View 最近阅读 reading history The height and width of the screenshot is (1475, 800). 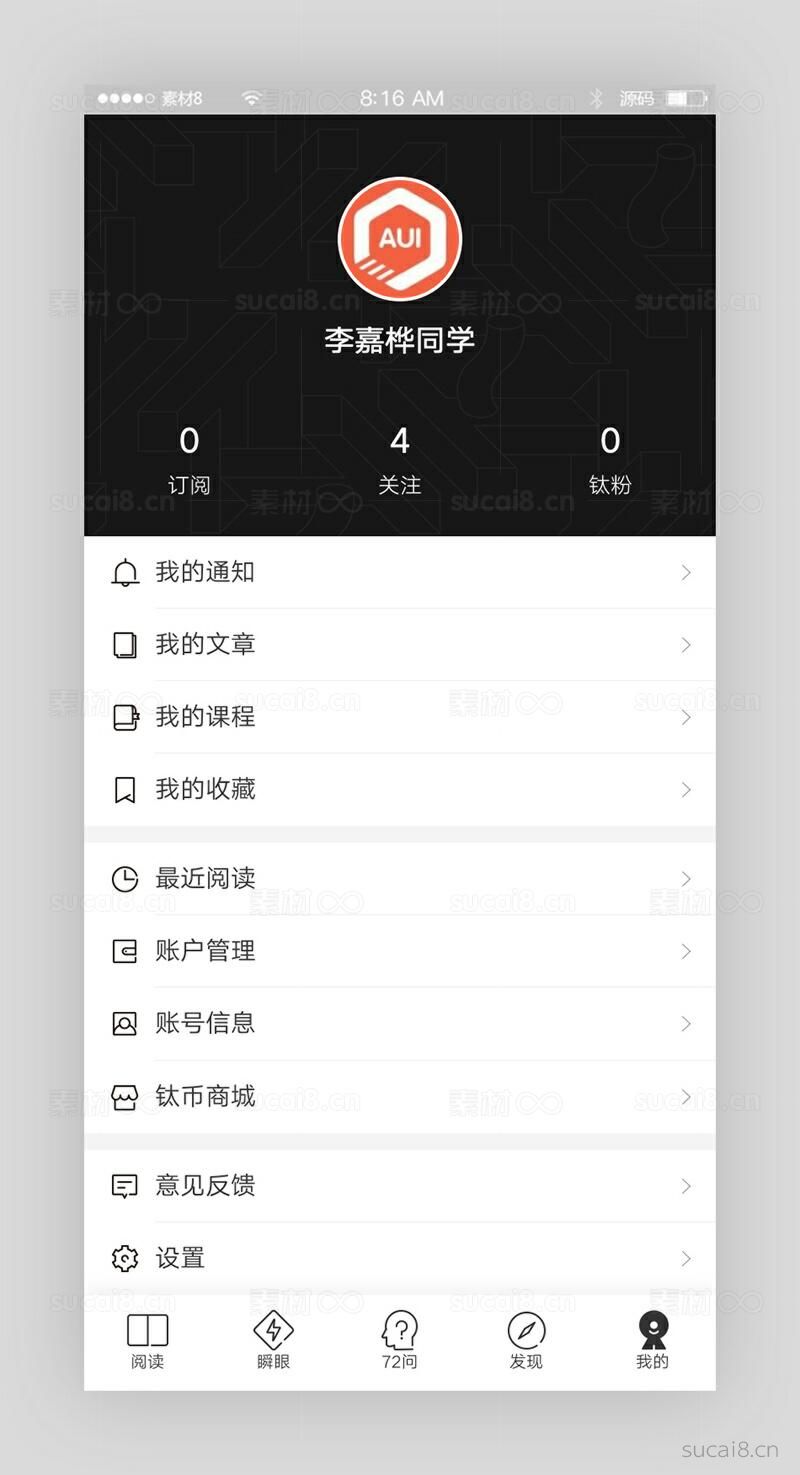[x=400, y=878]
